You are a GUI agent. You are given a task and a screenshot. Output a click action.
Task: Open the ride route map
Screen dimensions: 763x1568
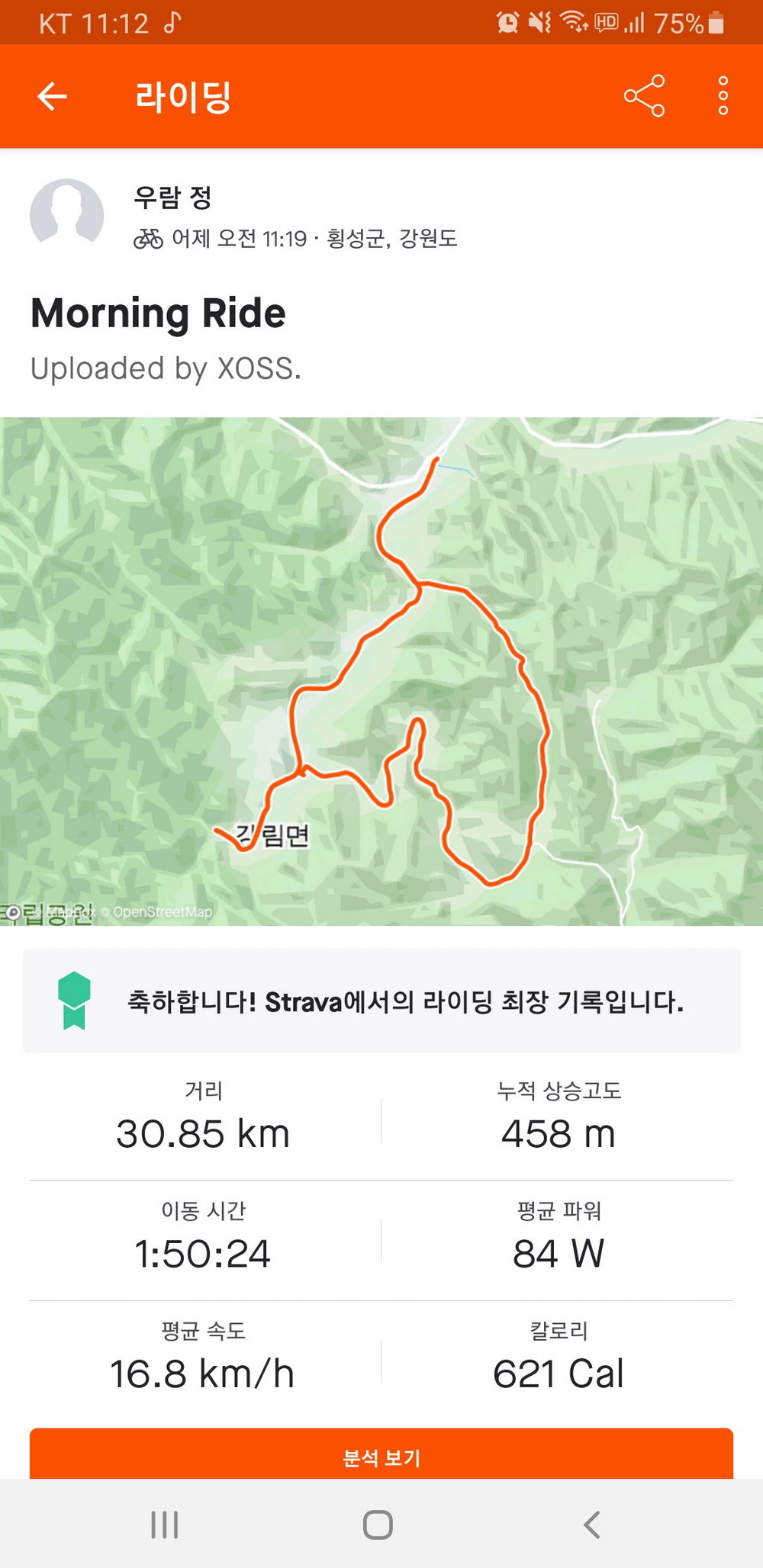pos(381,671)
